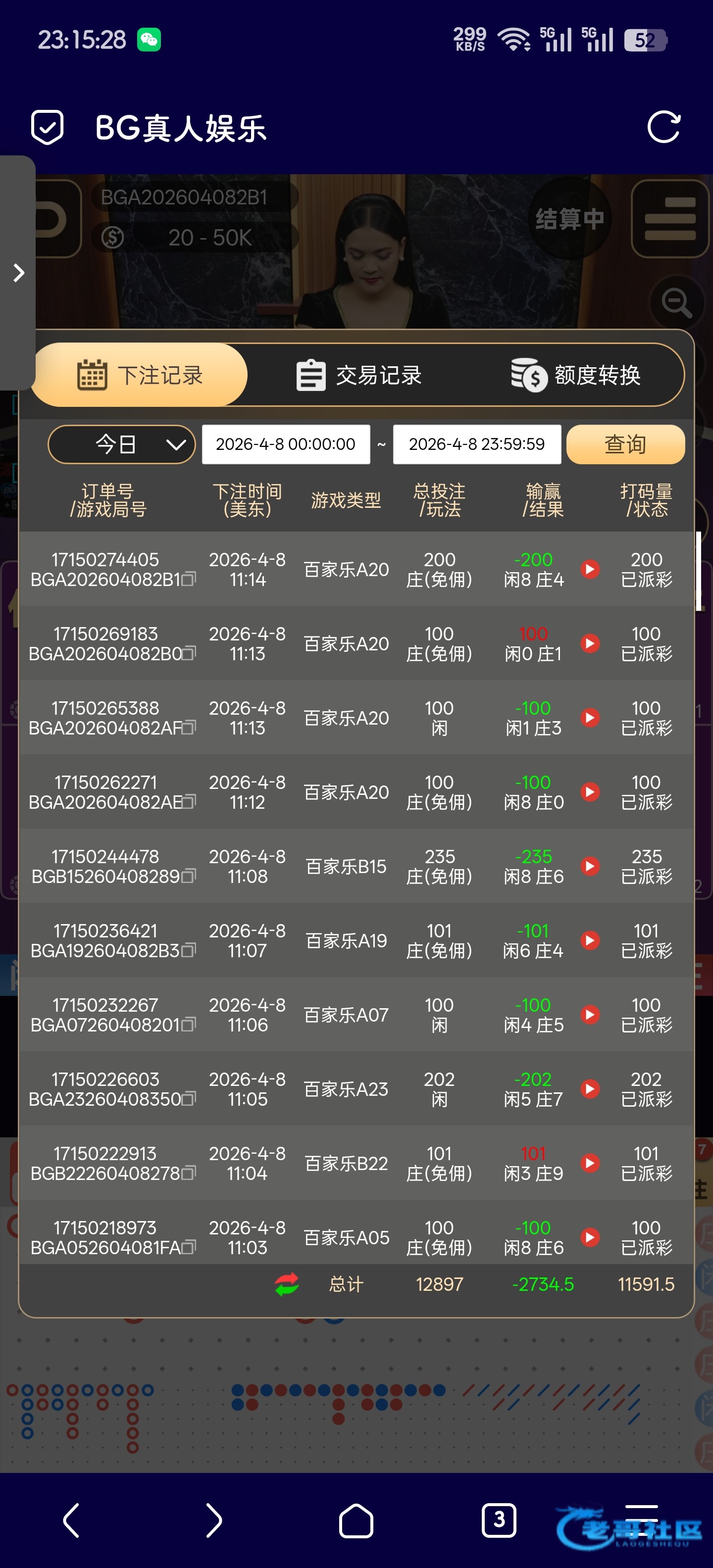Viewport: 713px width, 1568px height.
Task: Open the 今日 date range dropdown
Action: pyautogui.click(x=121, y=444)
